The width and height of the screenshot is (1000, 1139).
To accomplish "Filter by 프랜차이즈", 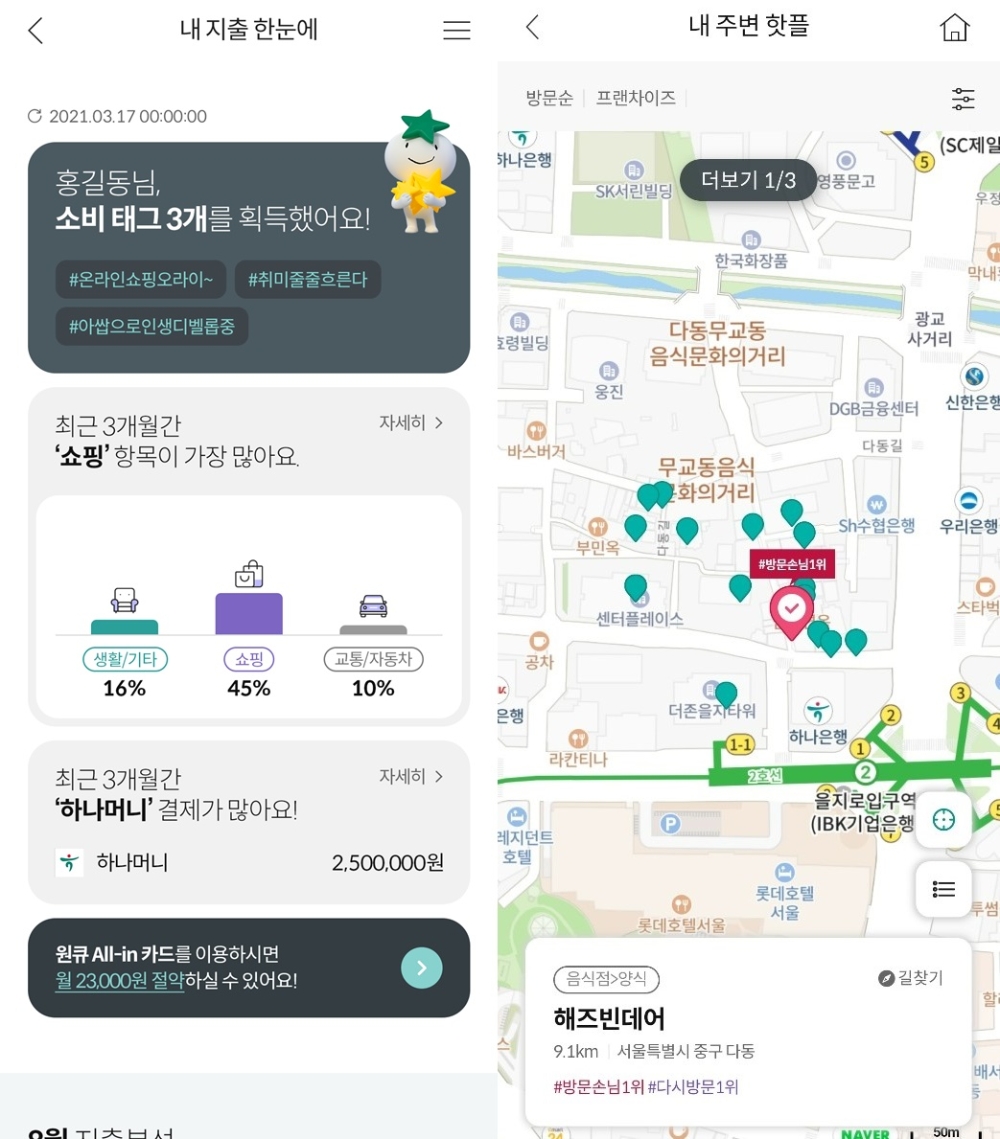I will click(635, 98).
